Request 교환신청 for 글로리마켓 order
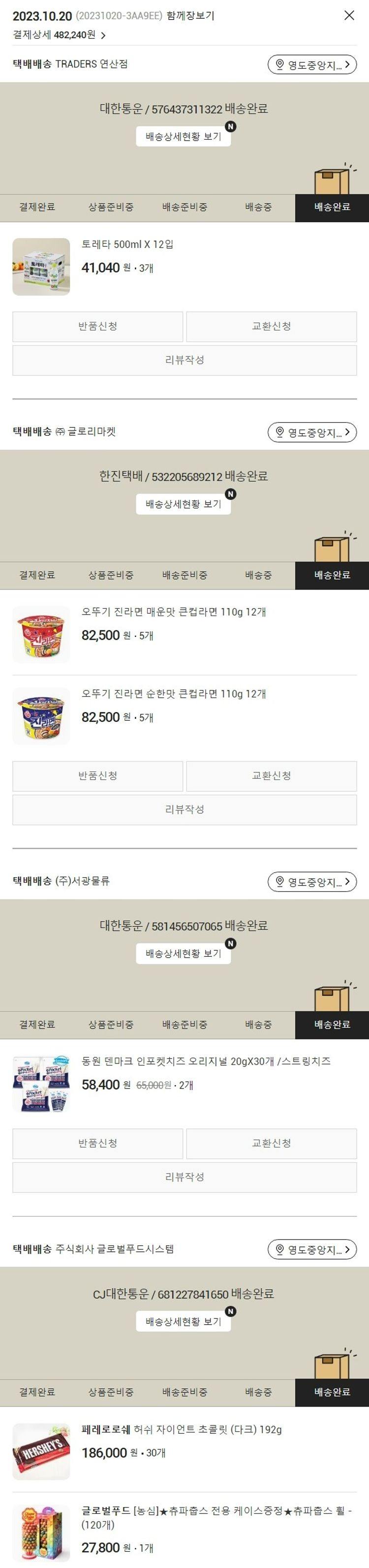Image resolution: width=369 pixels, height=1568 pixels. coord(271,775)
